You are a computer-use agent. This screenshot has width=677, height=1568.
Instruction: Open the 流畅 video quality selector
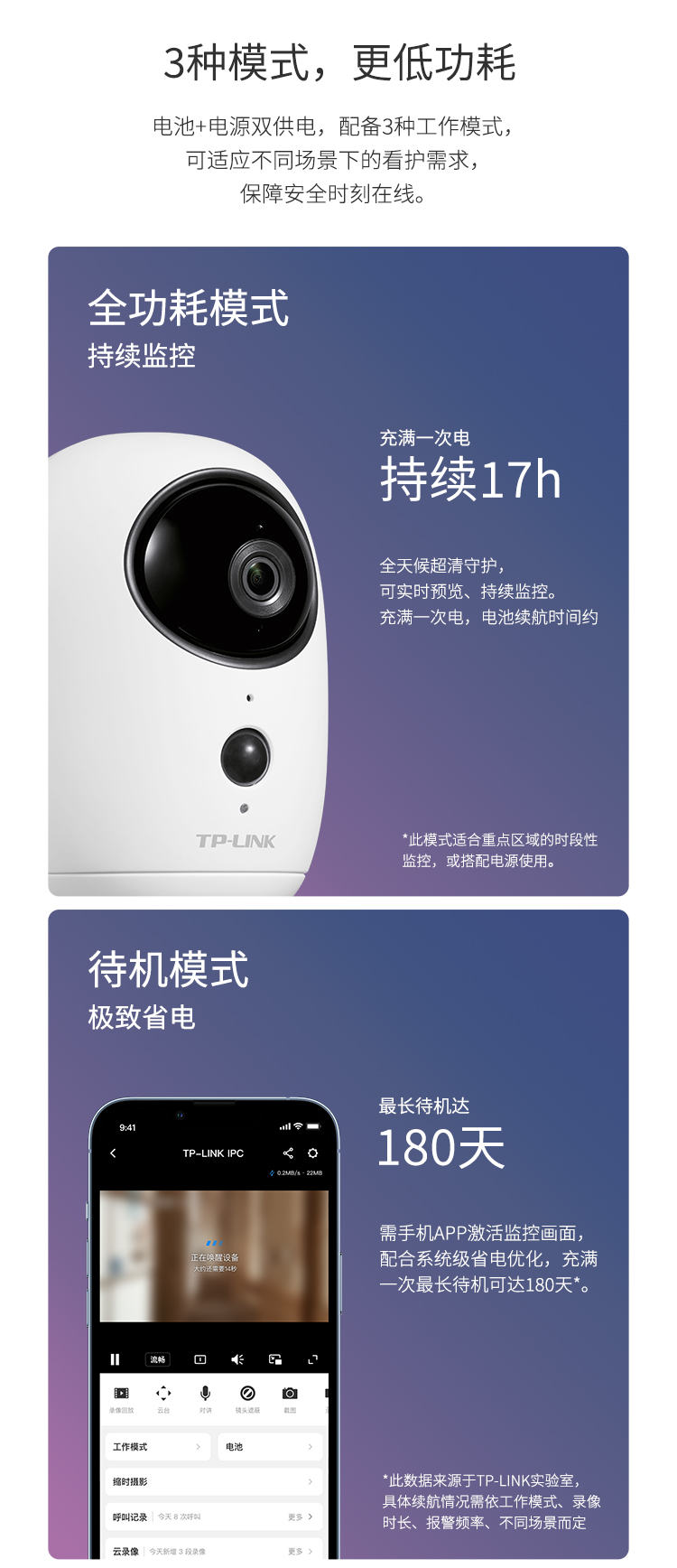[x=159, y=1359]
